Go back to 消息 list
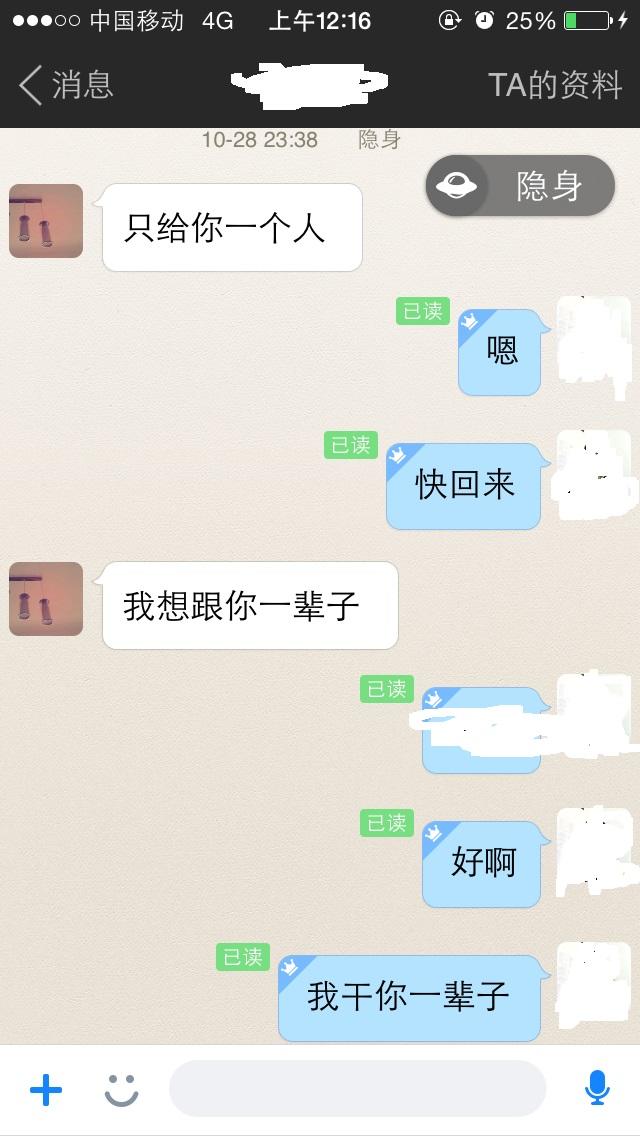This screenshot has width=640, height=1136. pyautogui.click(x=65, y=85)
